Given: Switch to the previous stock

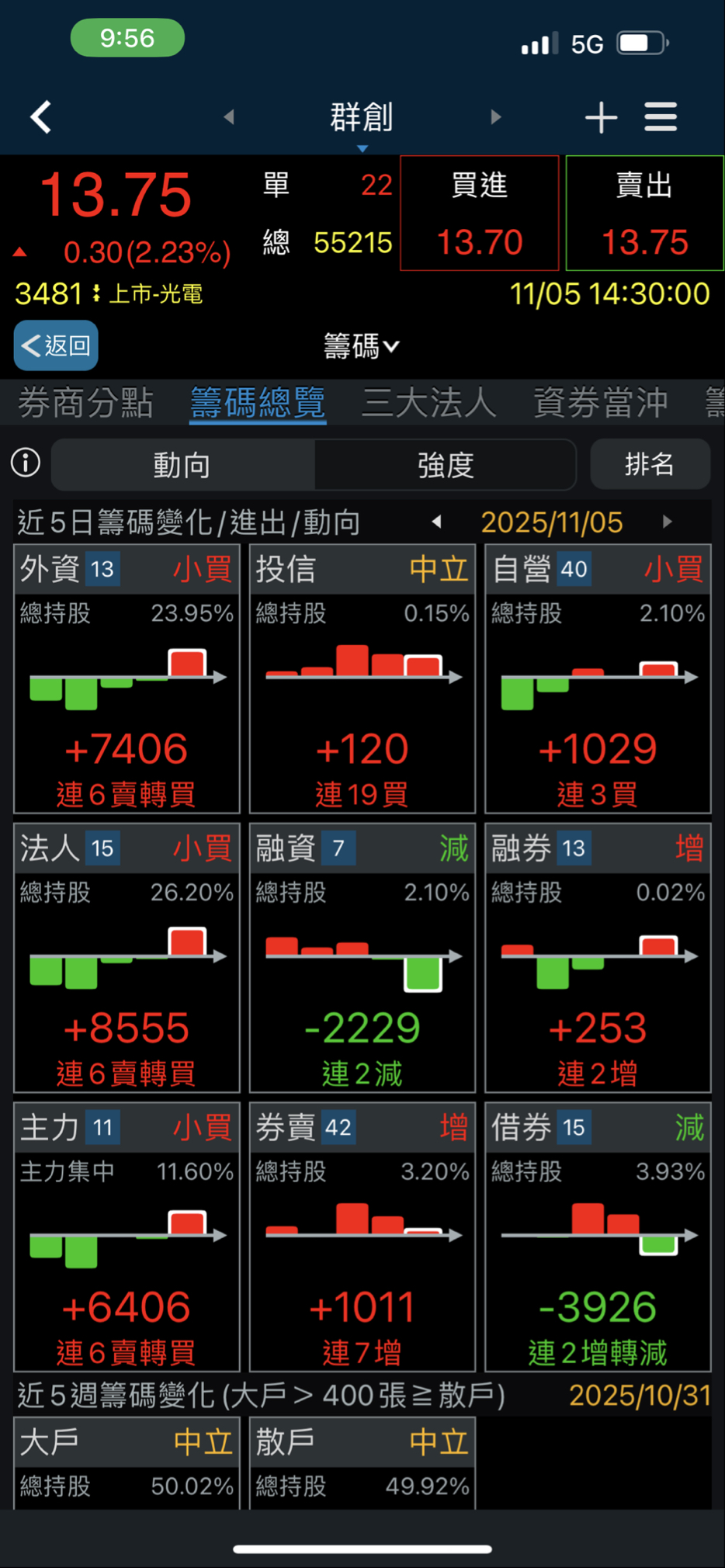Looking at the screenshot, I should [x=229, y=117].
